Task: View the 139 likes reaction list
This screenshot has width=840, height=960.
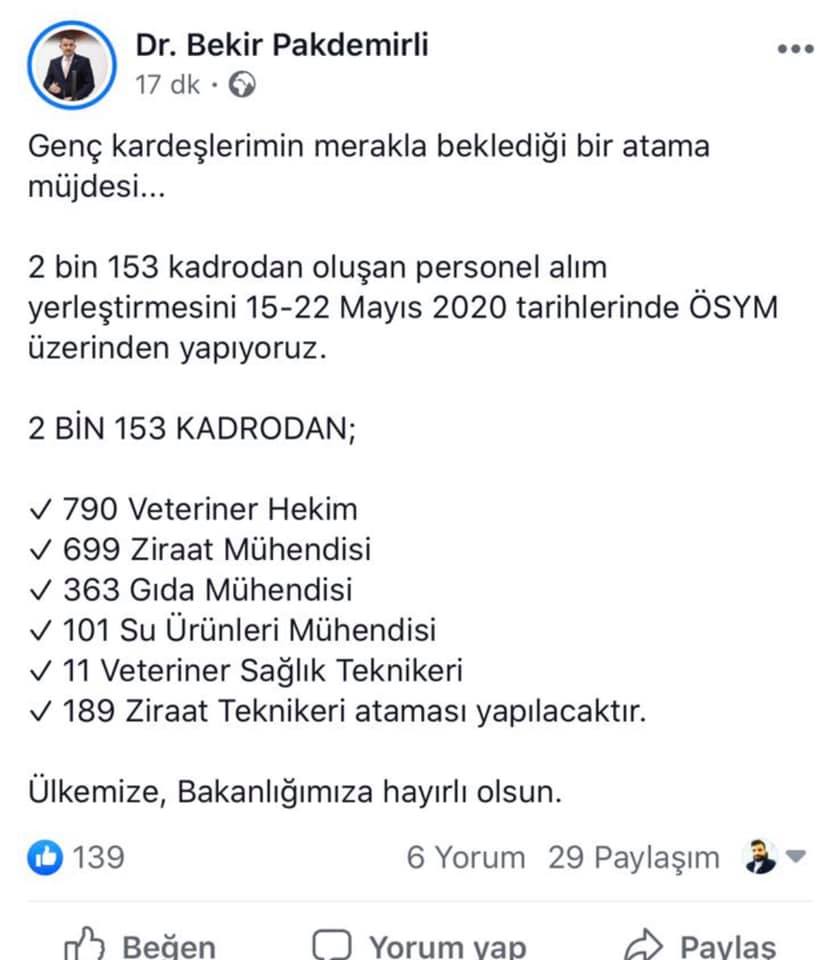Action: (76, 857)
